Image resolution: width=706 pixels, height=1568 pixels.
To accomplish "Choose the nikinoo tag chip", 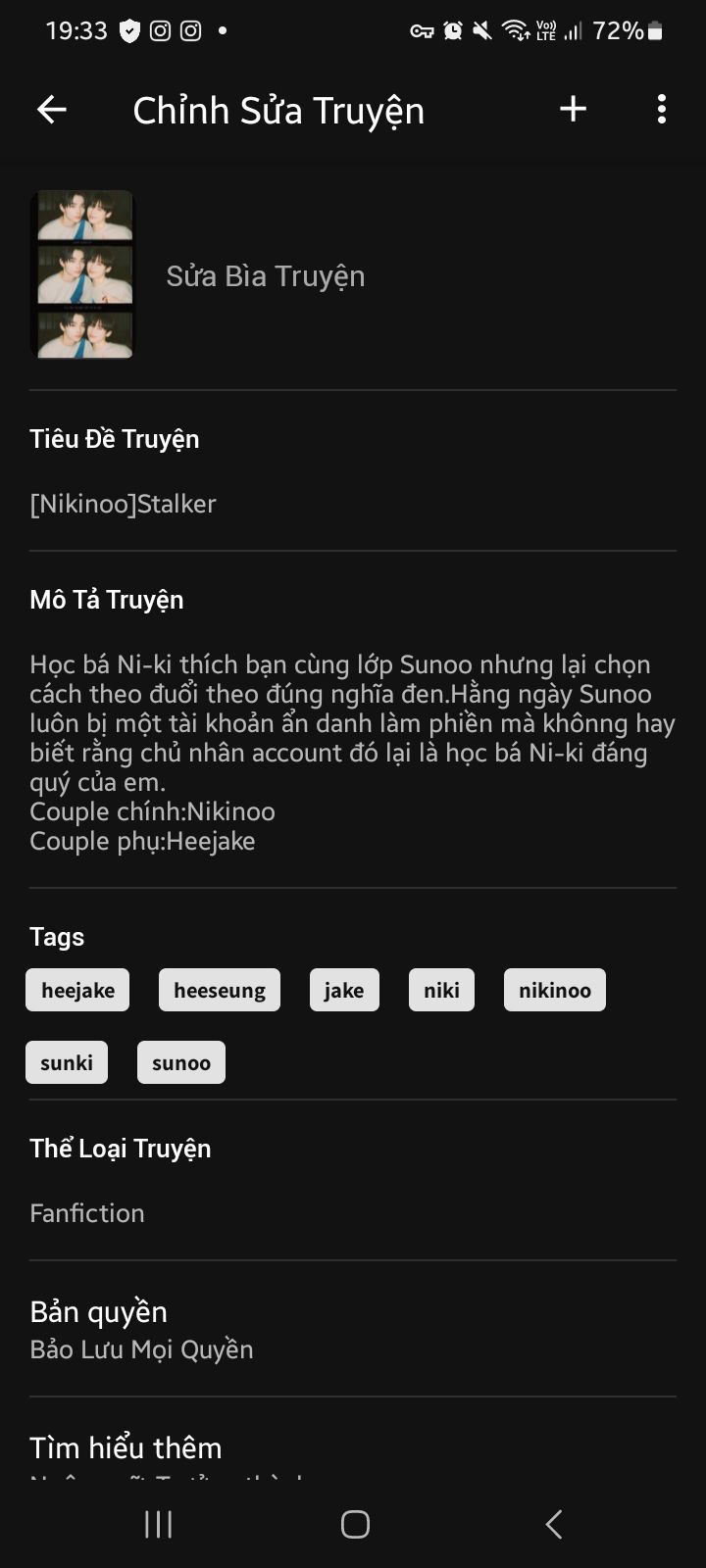I will pos(555,990).
